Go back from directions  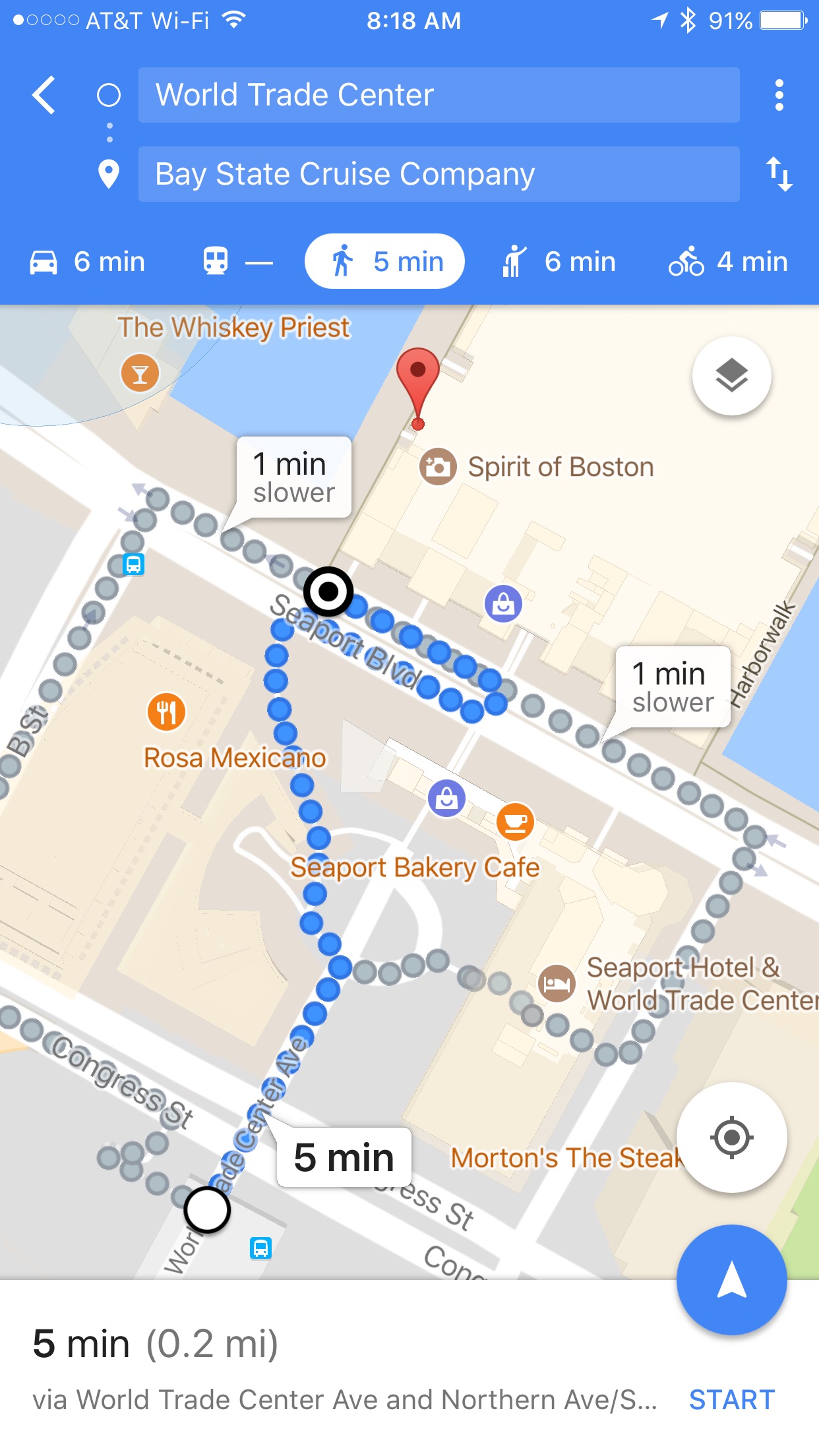[44, 95]
